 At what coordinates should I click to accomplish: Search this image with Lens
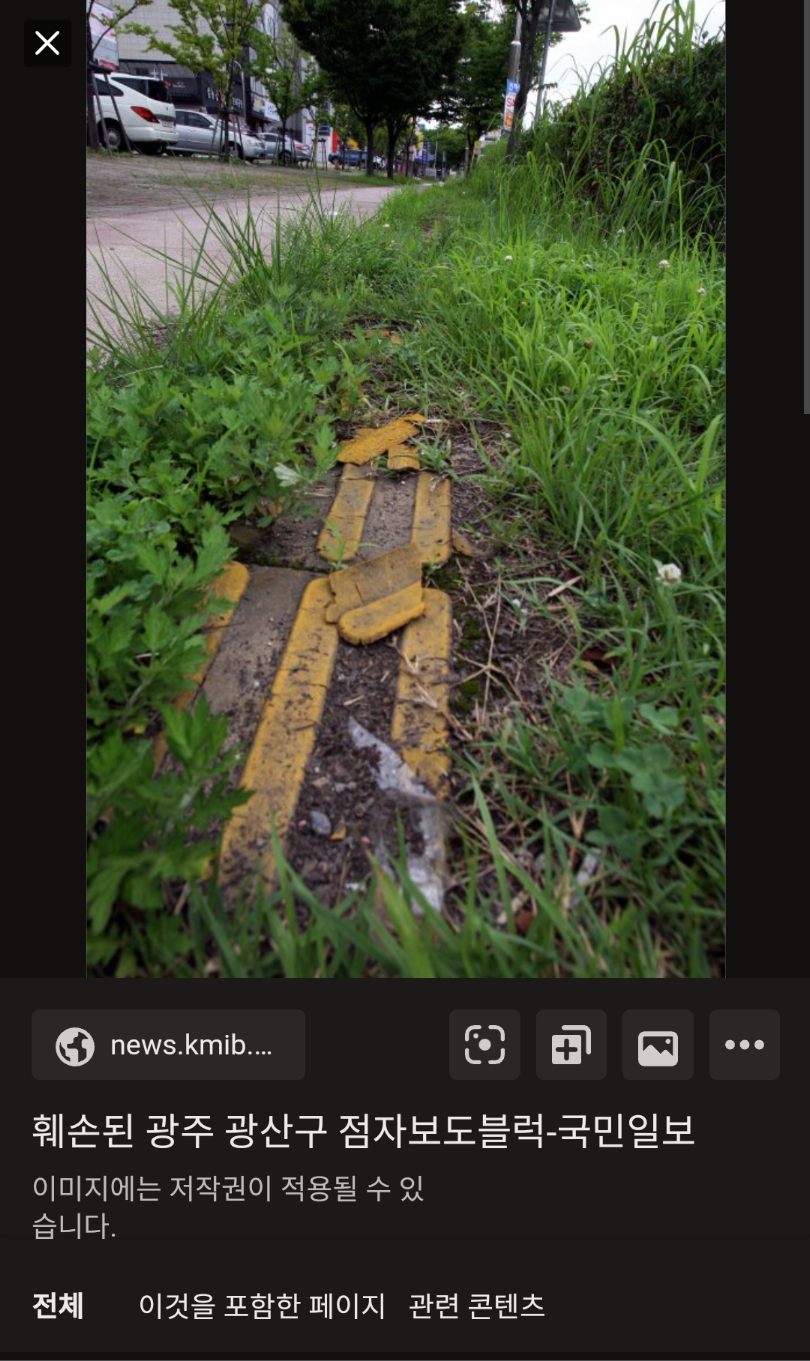(484, 1045)
